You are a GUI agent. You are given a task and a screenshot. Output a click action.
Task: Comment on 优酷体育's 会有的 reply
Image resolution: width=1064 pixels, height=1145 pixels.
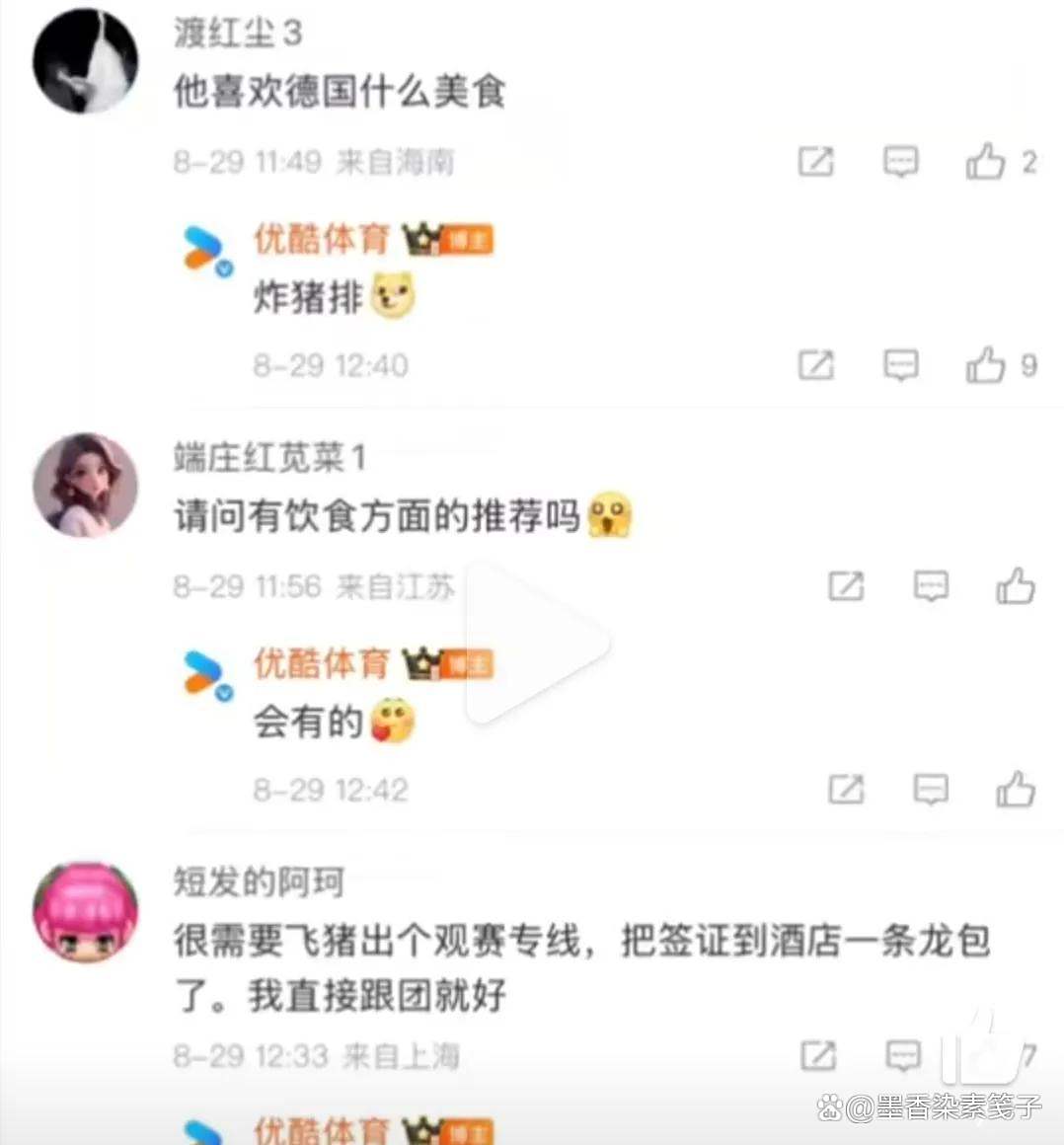(931, 790)
